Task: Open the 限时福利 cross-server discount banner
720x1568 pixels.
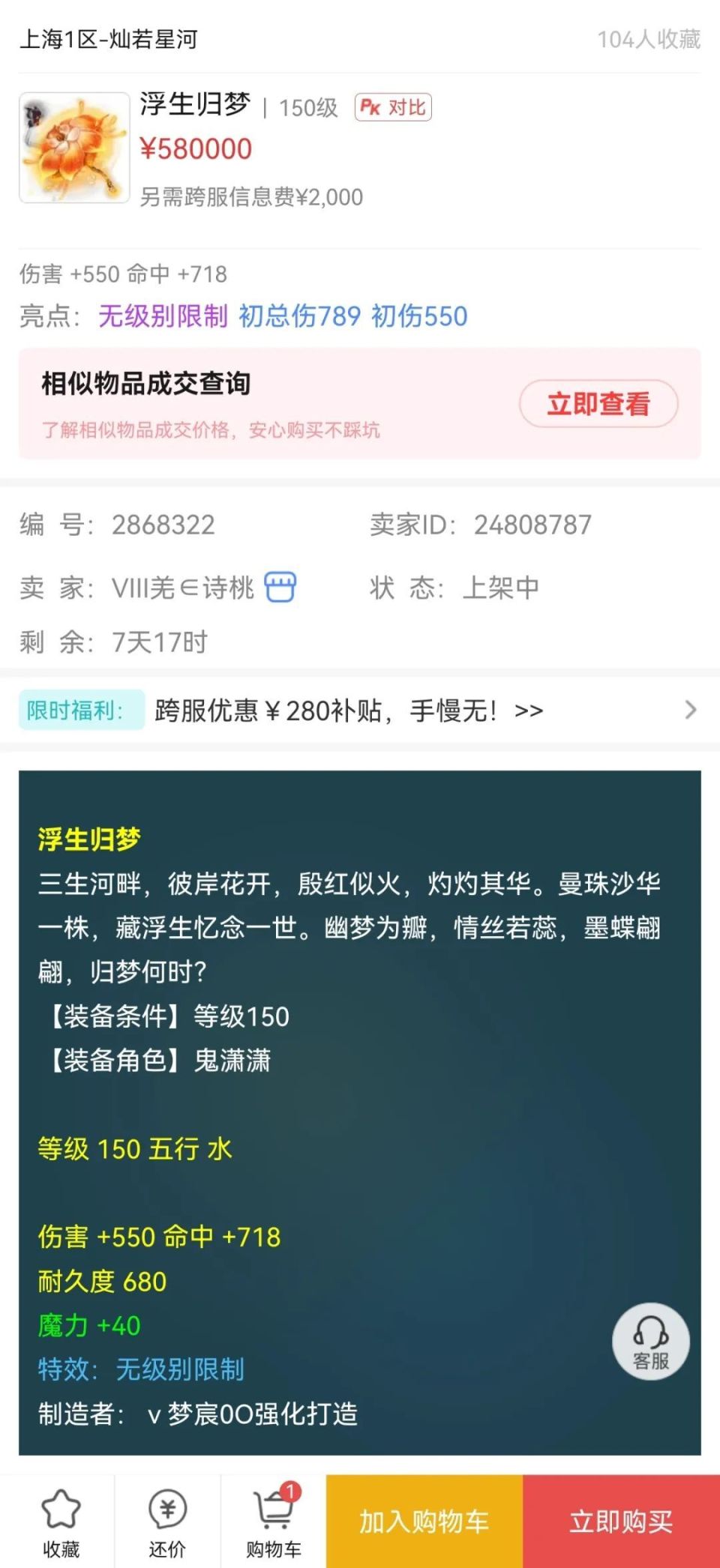Action: coord(358,710)
